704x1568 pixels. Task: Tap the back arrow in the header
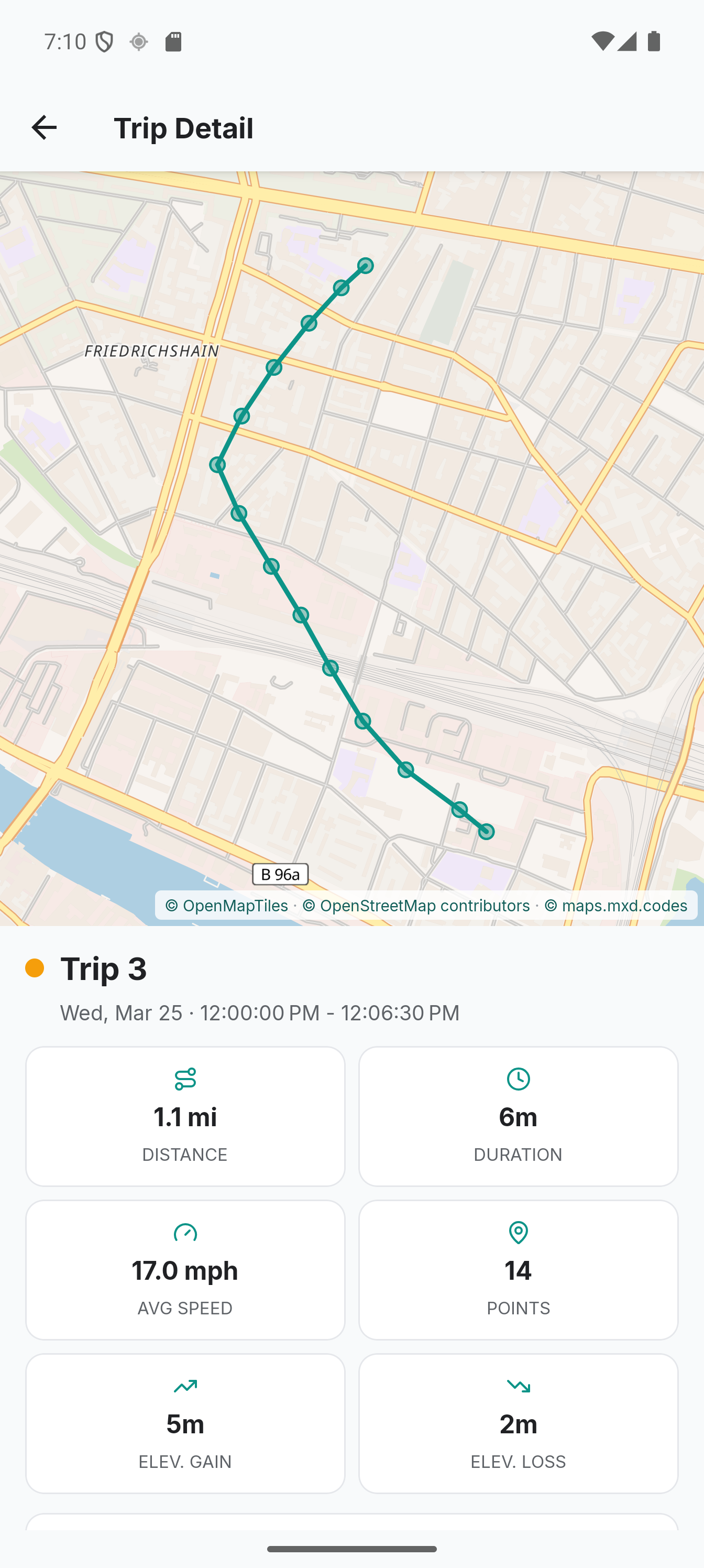coord(44,127)
